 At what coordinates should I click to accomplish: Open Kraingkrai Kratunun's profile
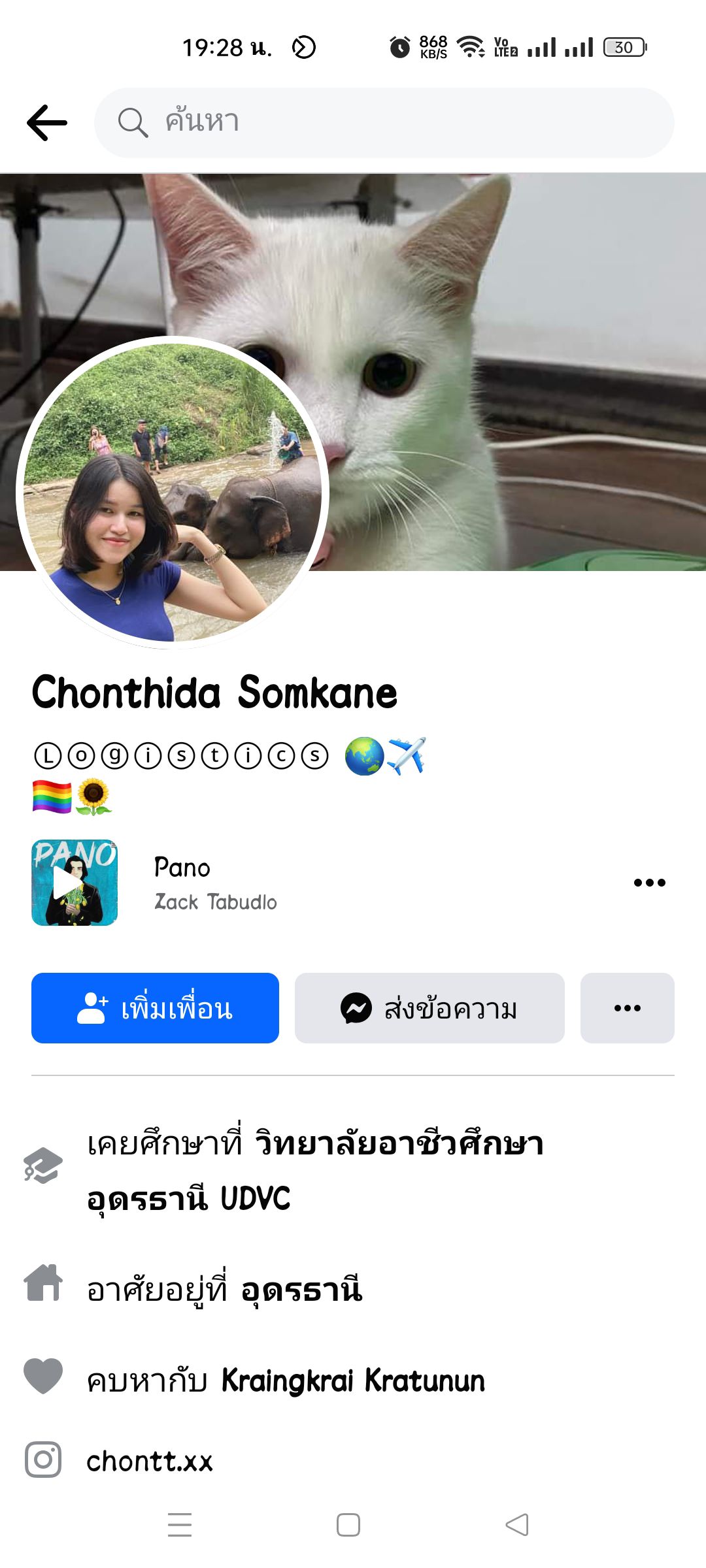point(353,1380)
